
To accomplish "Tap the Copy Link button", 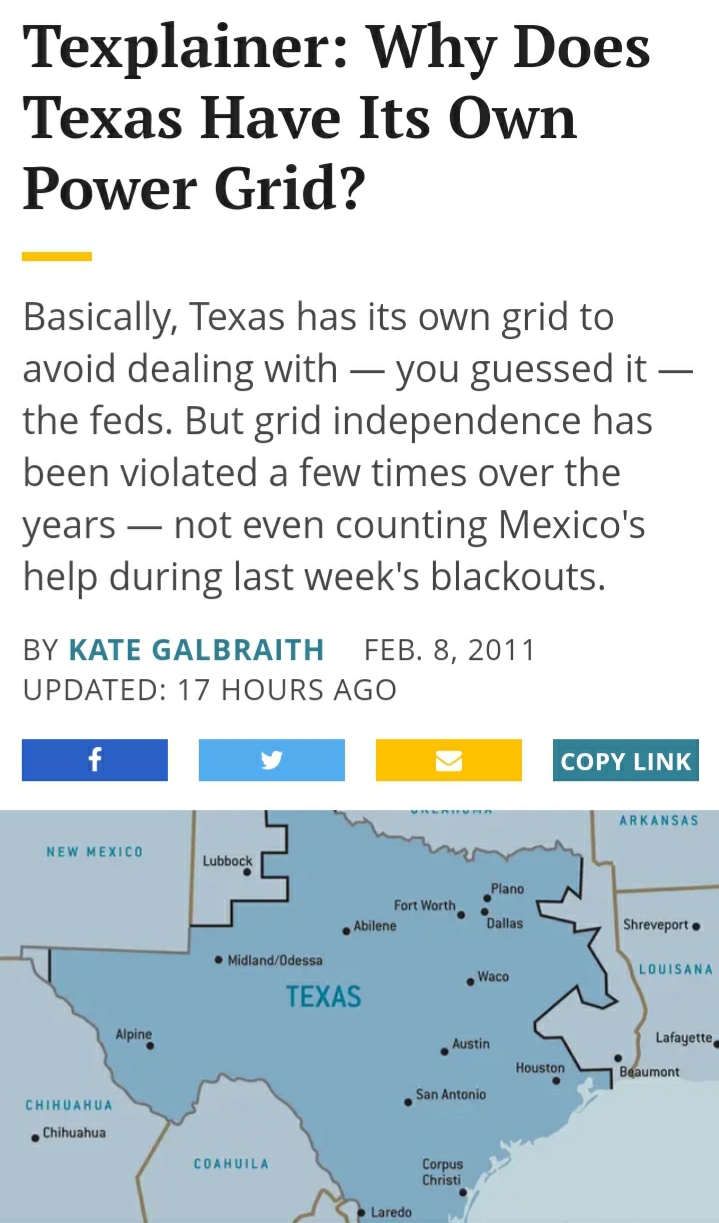I will pyautogui.click(x=626, y=760).
